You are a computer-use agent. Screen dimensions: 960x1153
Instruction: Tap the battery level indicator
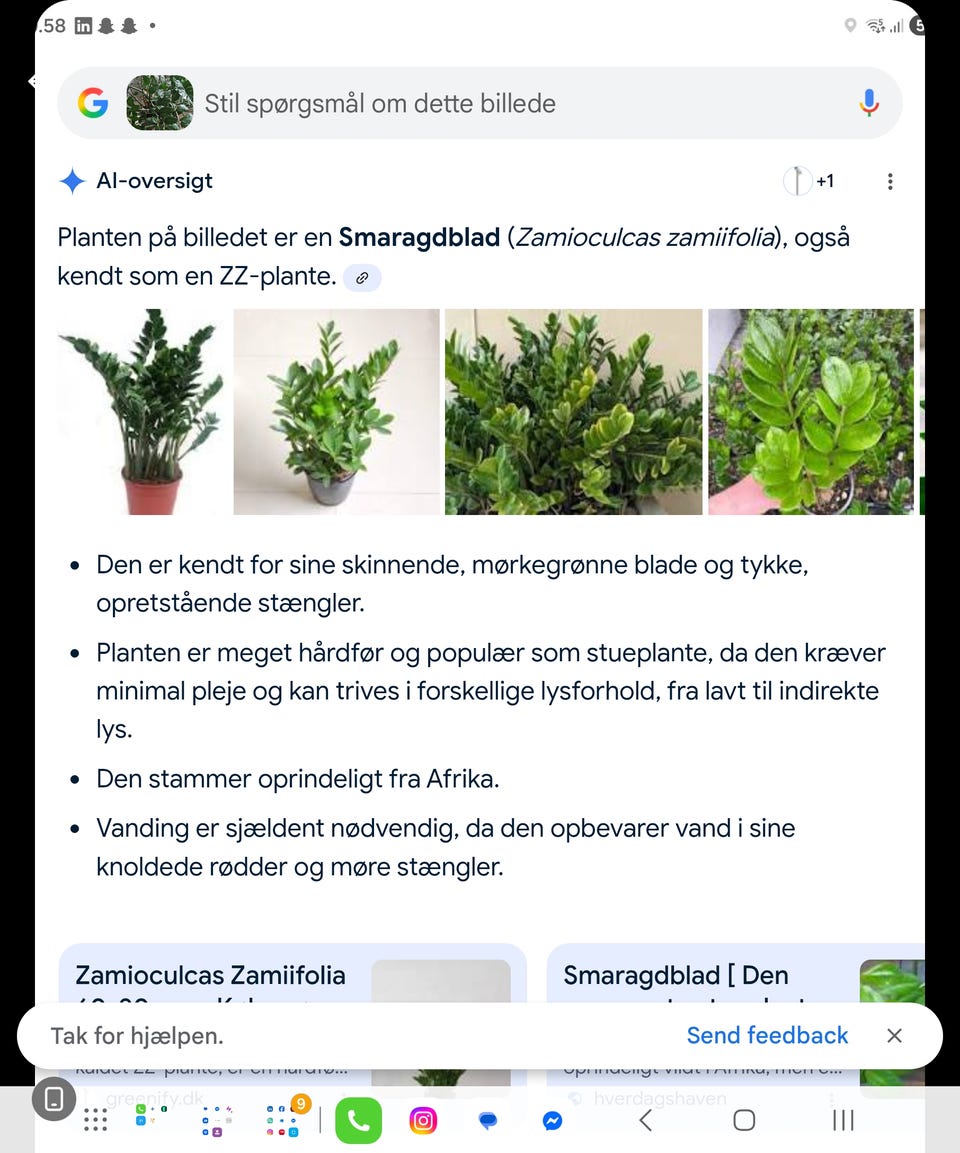click(918, 25)
